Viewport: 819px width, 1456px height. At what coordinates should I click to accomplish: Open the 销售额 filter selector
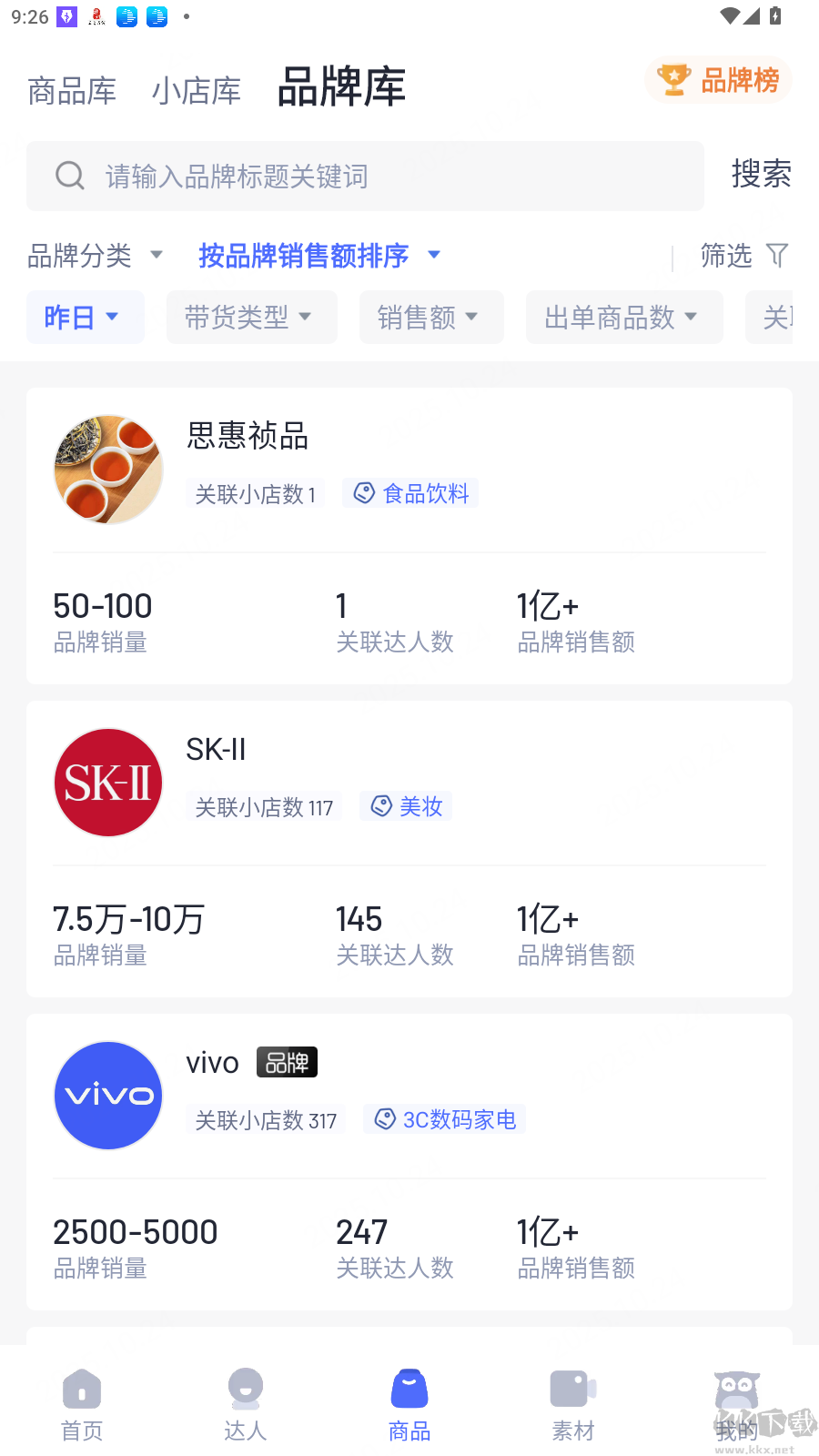[431, 317]
